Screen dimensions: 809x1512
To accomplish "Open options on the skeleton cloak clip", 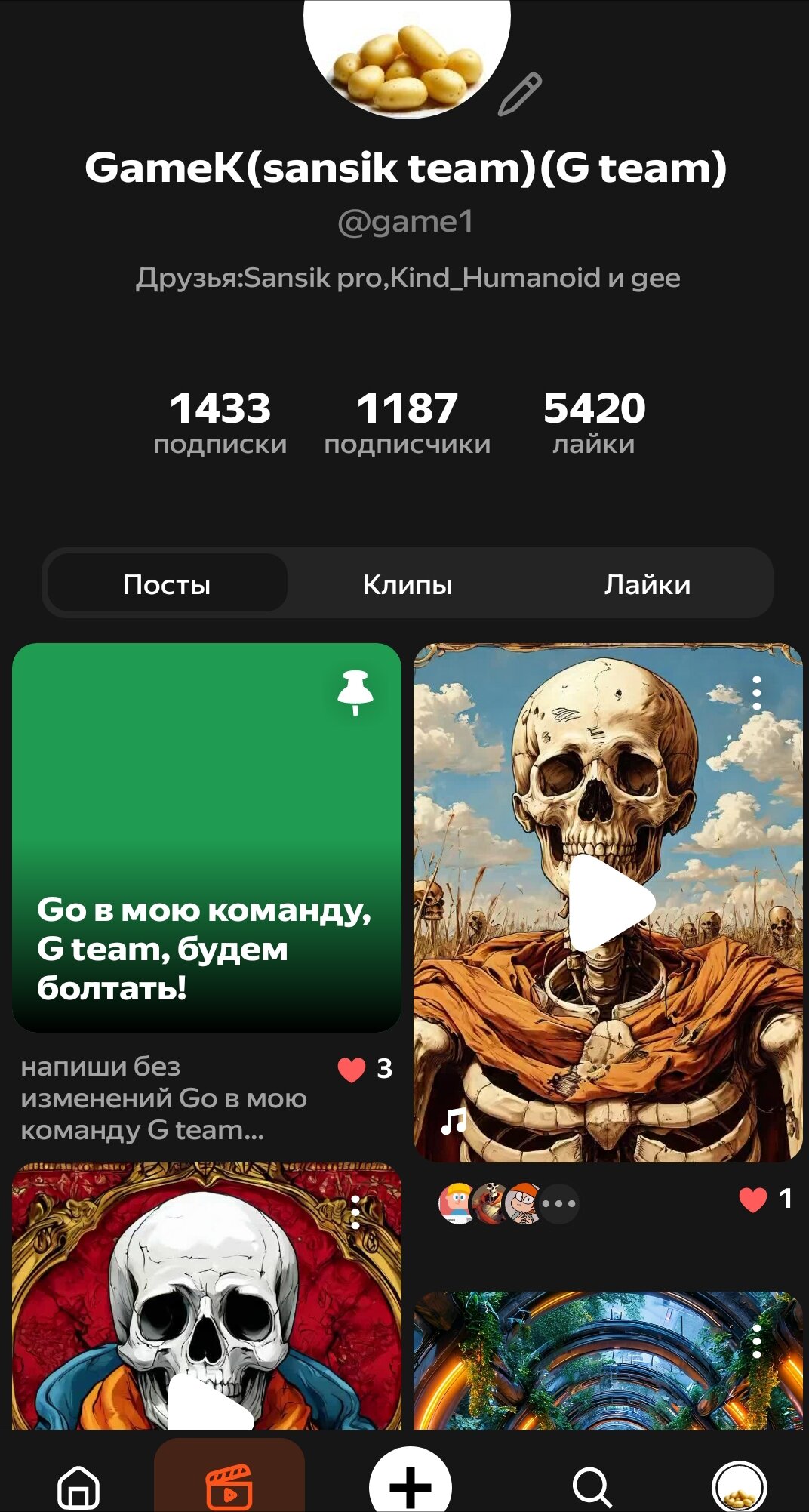I will pyautogui.click(x=756, y=692).
